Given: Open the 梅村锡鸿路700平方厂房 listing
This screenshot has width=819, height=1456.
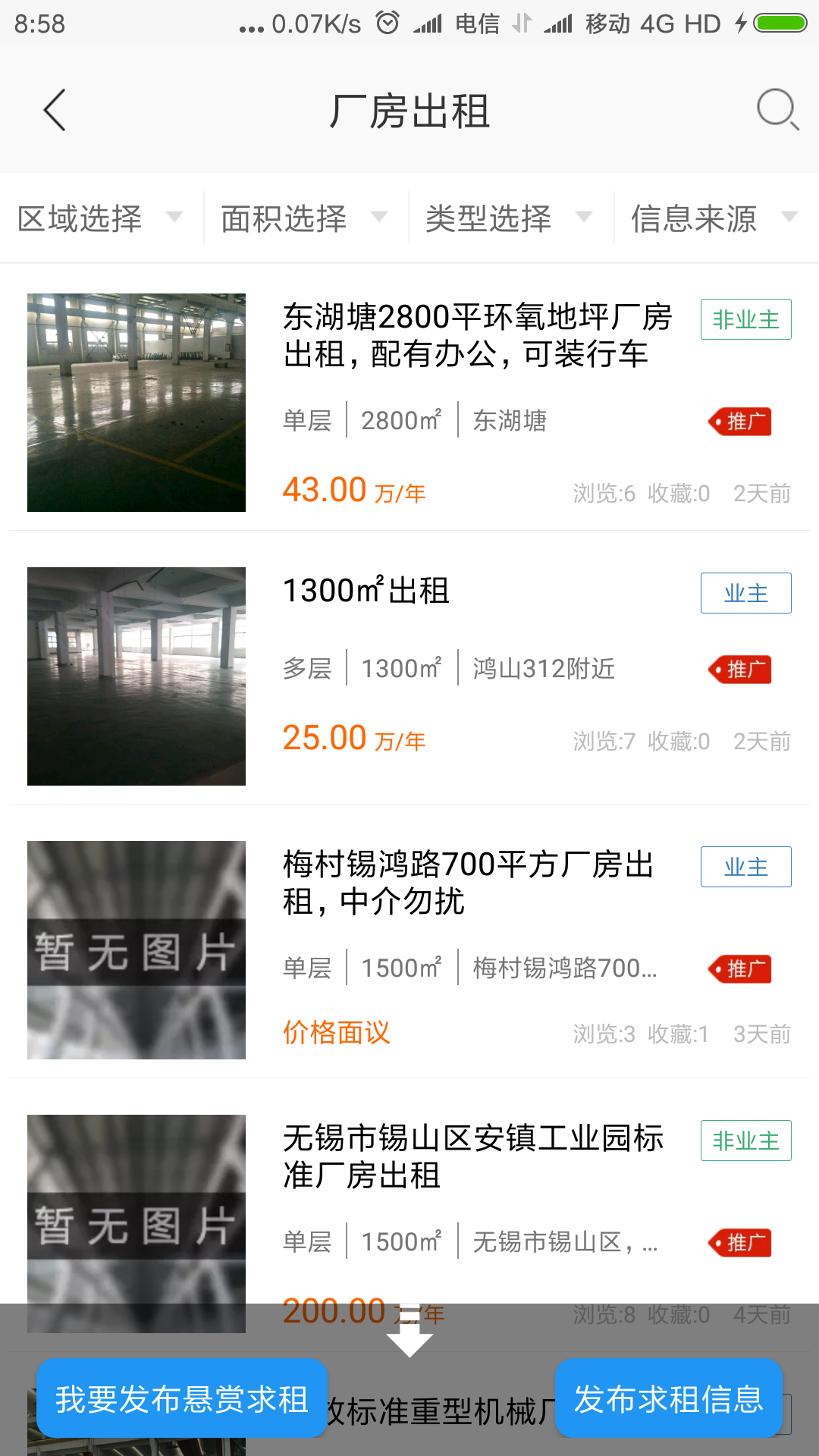Looking at the screenshot, I should pyautogui.click(x=469, y=883).
